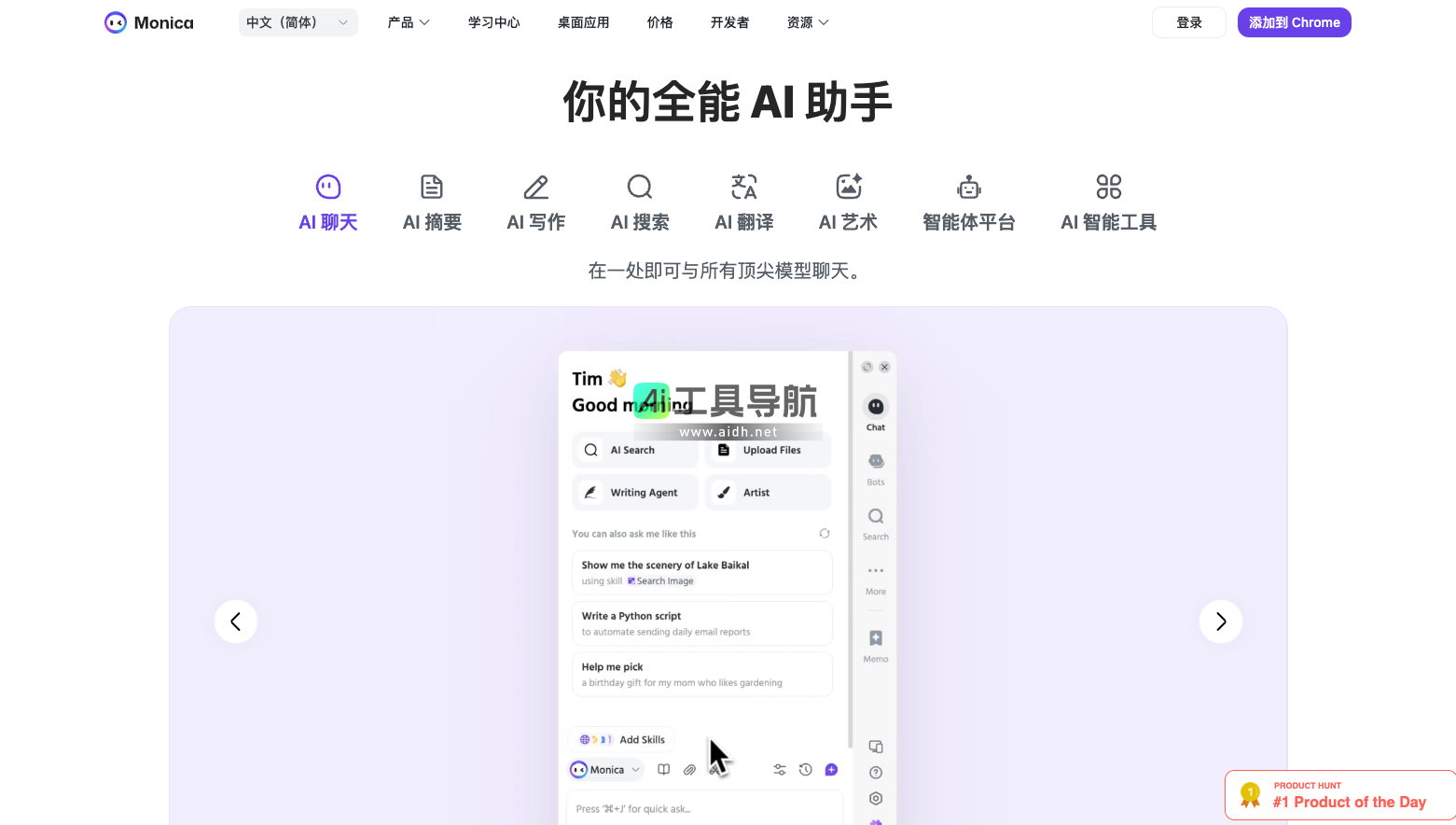Select the AI 聊天 tab
This screenshot has width=1456, height=825.
(328, 203)
